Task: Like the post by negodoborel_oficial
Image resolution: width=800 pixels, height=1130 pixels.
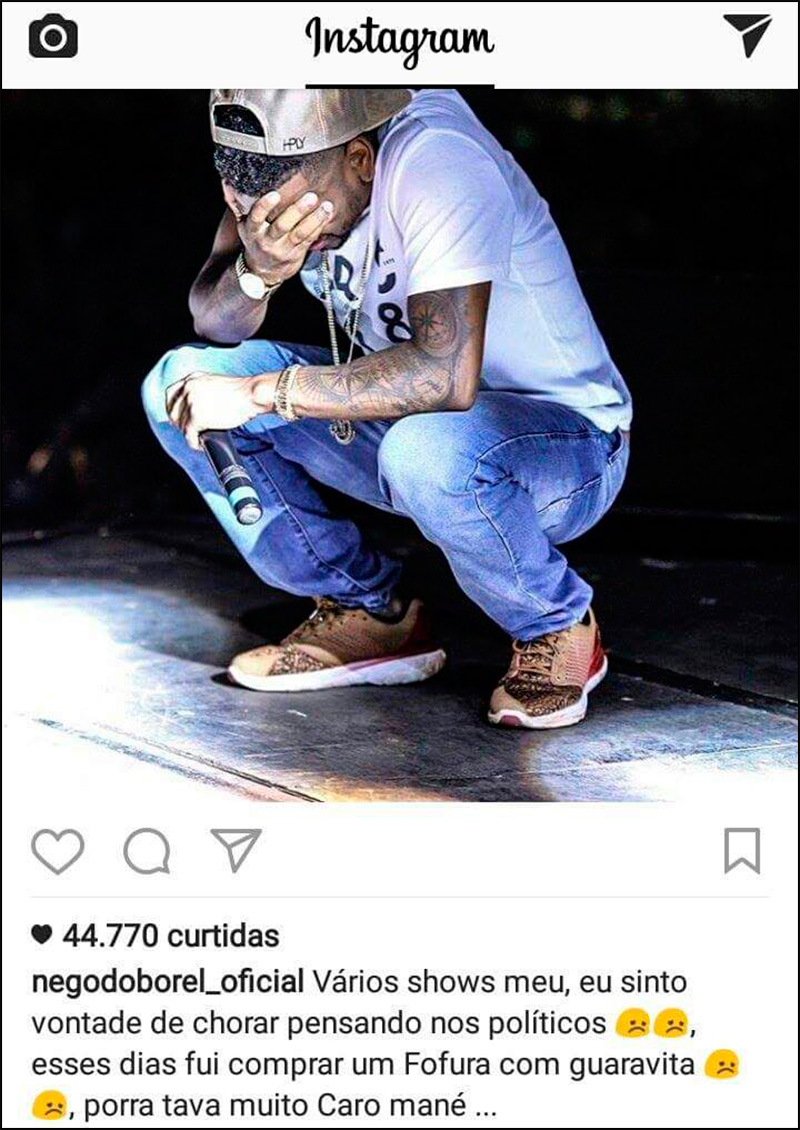Action: 57,852
